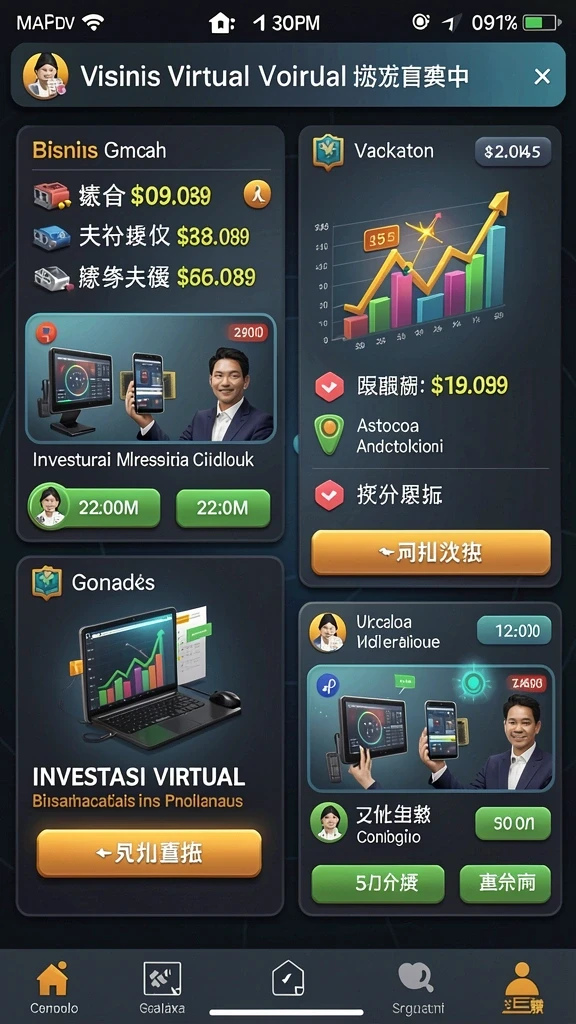Tap the orange button under Investasi Virtual
The height and width of the screenshot is (1024, 576).
[149, 853]
